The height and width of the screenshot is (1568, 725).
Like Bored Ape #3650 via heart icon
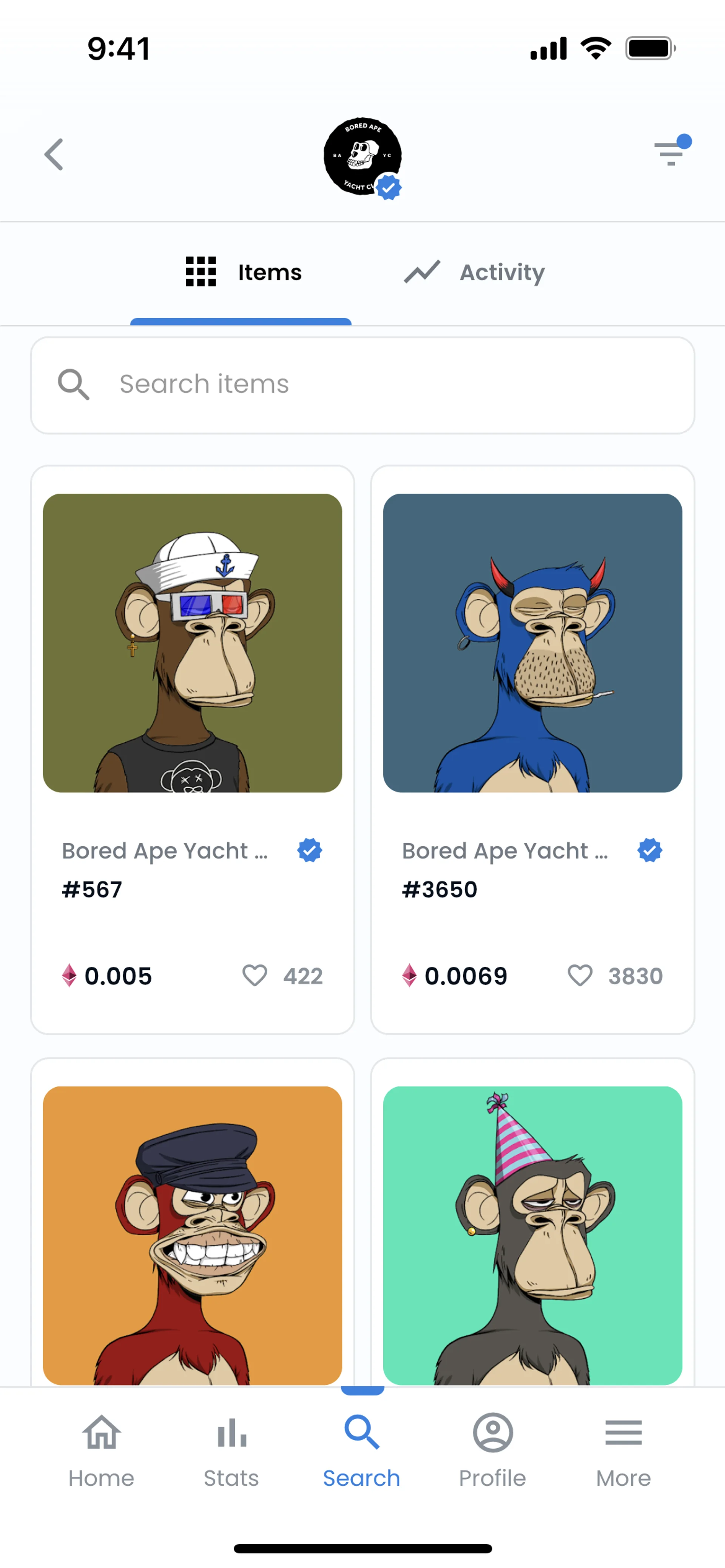pyautogui.click(x=579, y=975)
